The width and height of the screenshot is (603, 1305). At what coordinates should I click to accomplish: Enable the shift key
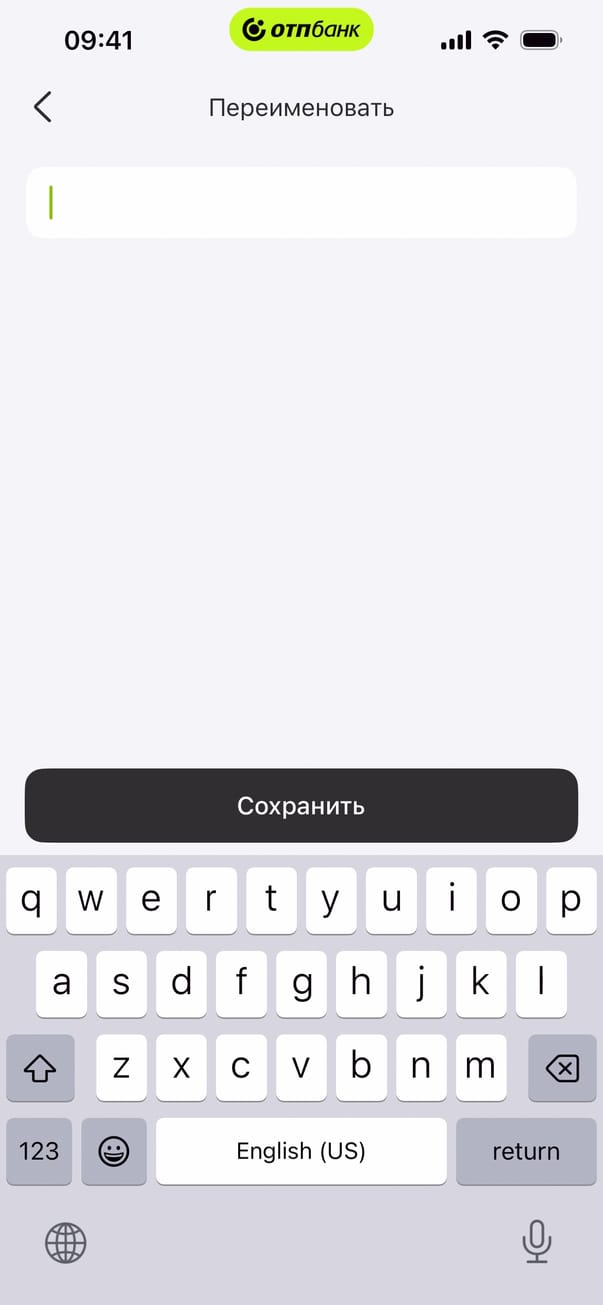(x=40, y=1069)
